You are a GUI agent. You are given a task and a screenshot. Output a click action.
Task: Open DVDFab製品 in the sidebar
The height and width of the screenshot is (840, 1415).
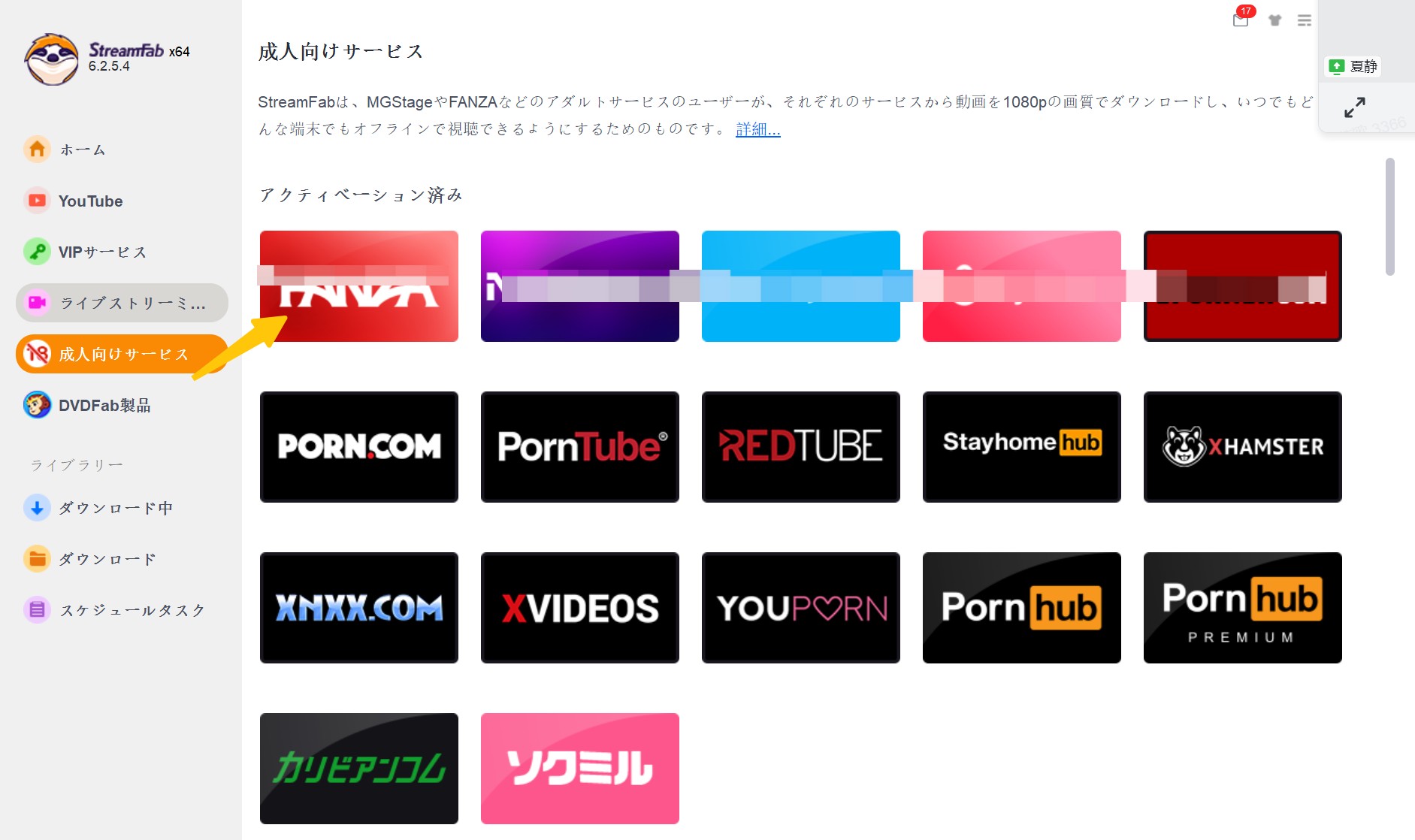pyautogui.click(x=104, y=405)
